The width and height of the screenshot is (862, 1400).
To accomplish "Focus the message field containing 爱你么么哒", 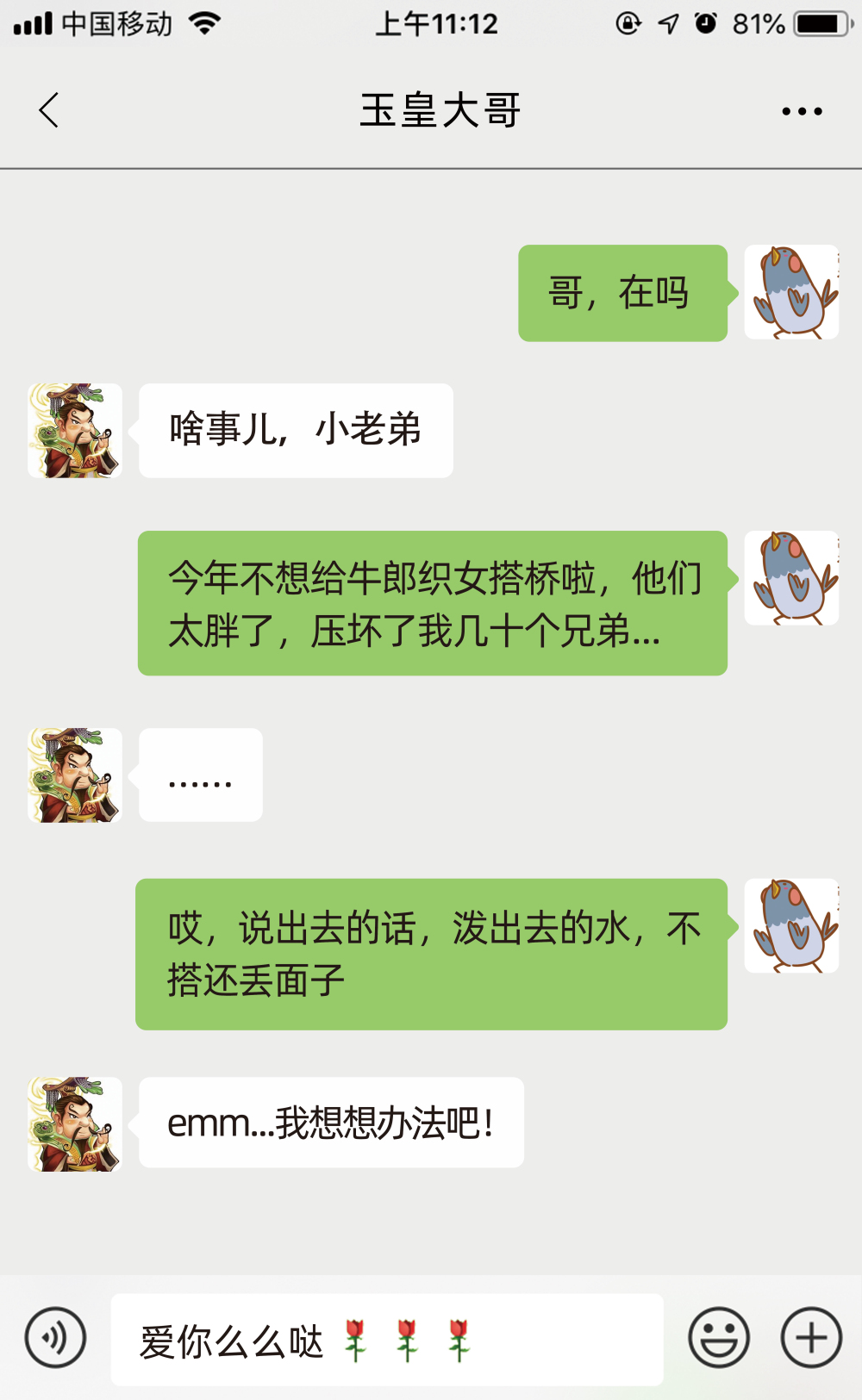I will click(387, 1340).
